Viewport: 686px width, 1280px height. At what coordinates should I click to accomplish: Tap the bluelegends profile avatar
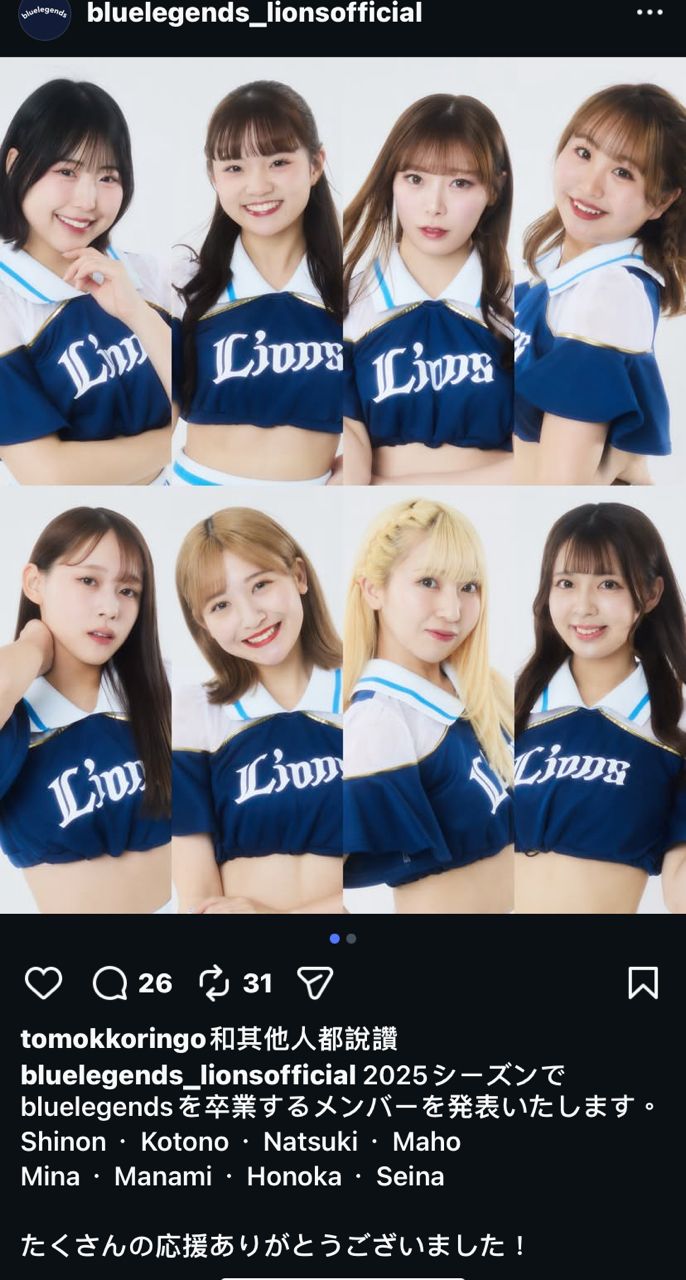[45, 15]
